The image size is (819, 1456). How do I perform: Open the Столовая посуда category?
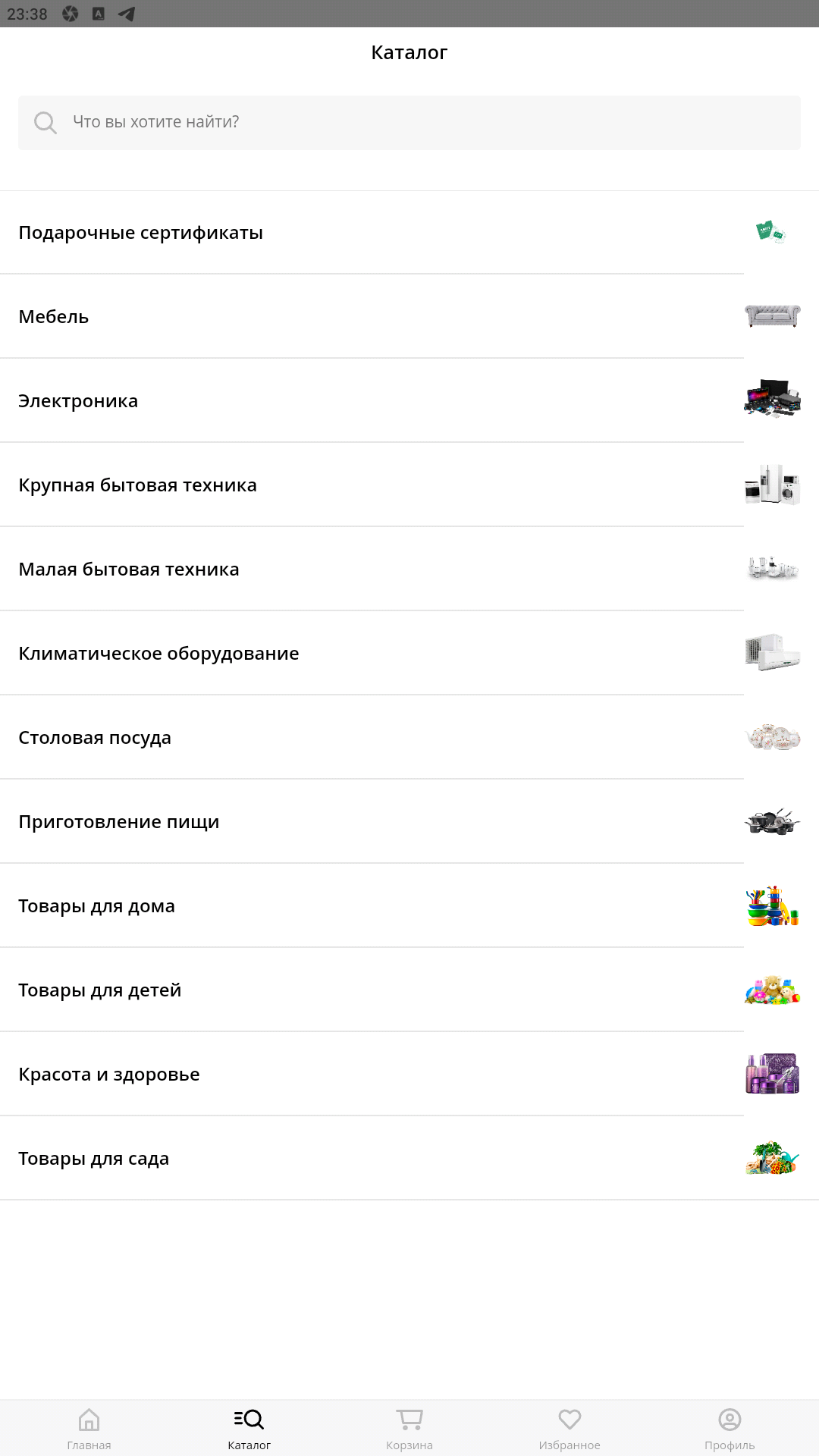pyautogui.click(x=409, y=738)
